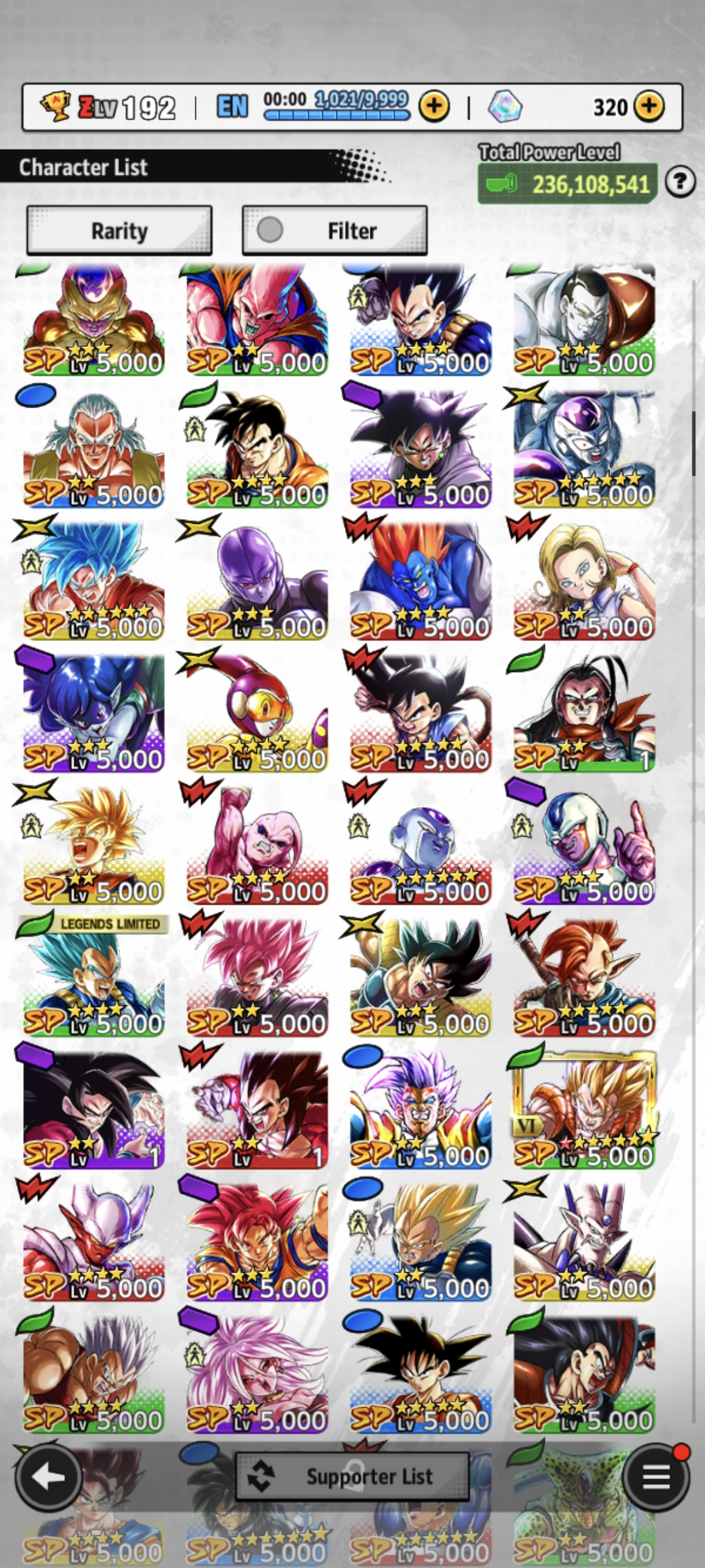
Task: Open the Tapion character card
Action: [584, 977]
